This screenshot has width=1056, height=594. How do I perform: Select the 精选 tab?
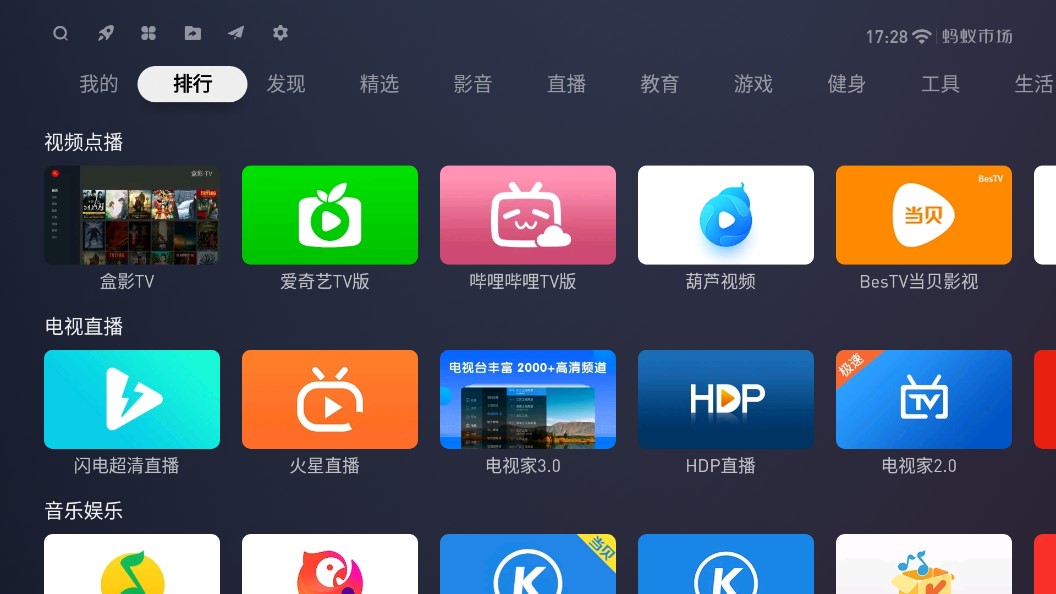point(379,84)
